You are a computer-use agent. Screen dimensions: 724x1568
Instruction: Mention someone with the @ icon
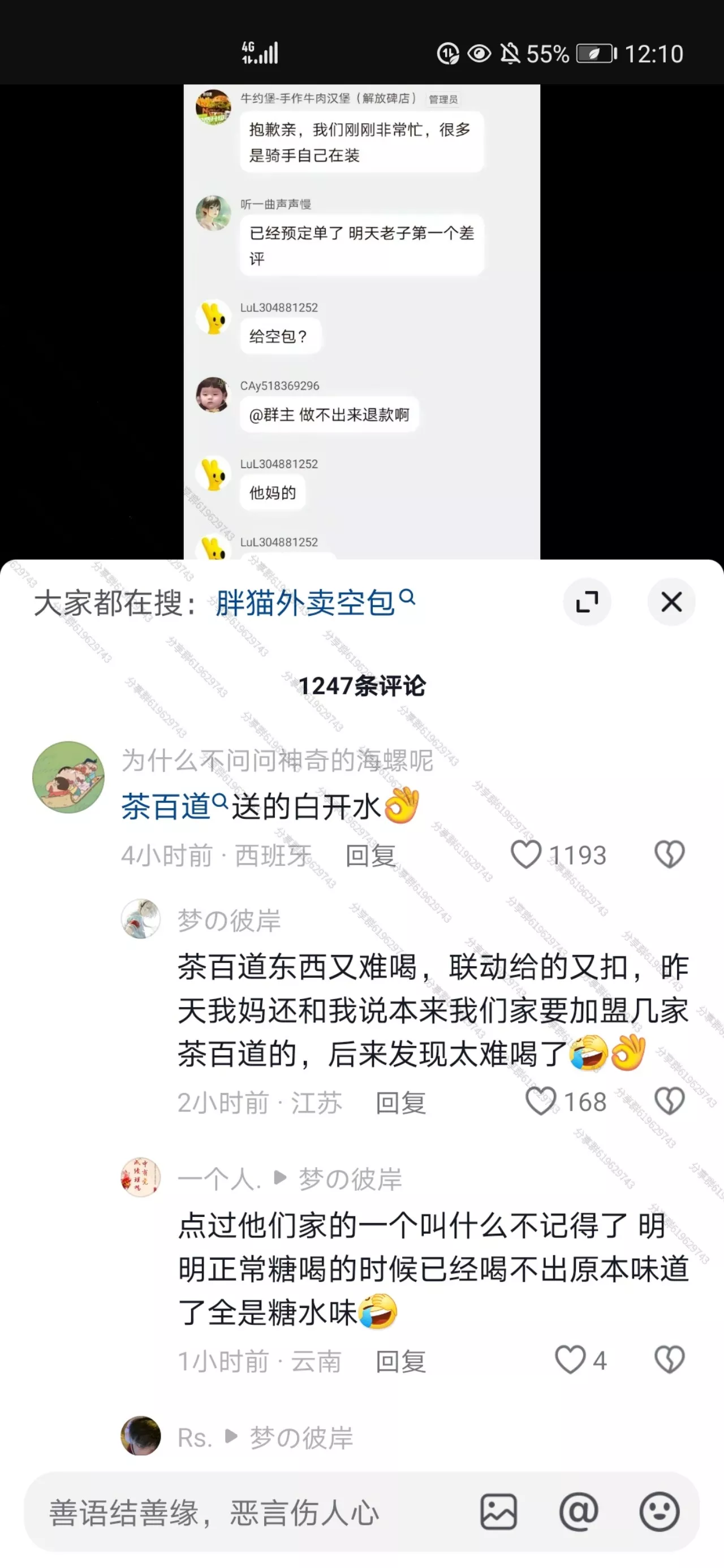pyautogui.click(x=579, y=1511)
